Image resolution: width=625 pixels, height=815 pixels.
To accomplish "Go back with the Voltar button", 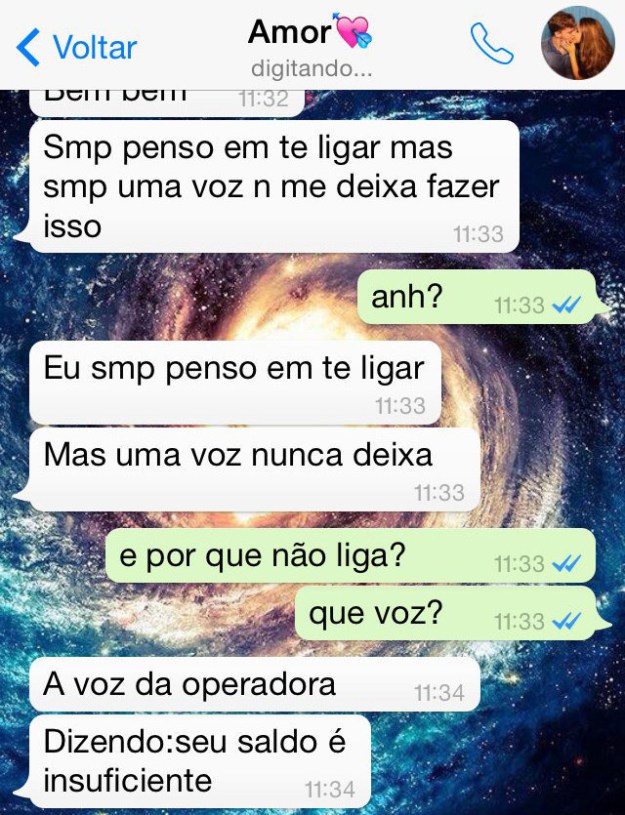I will pyautogui.click(x=78, y=46).
